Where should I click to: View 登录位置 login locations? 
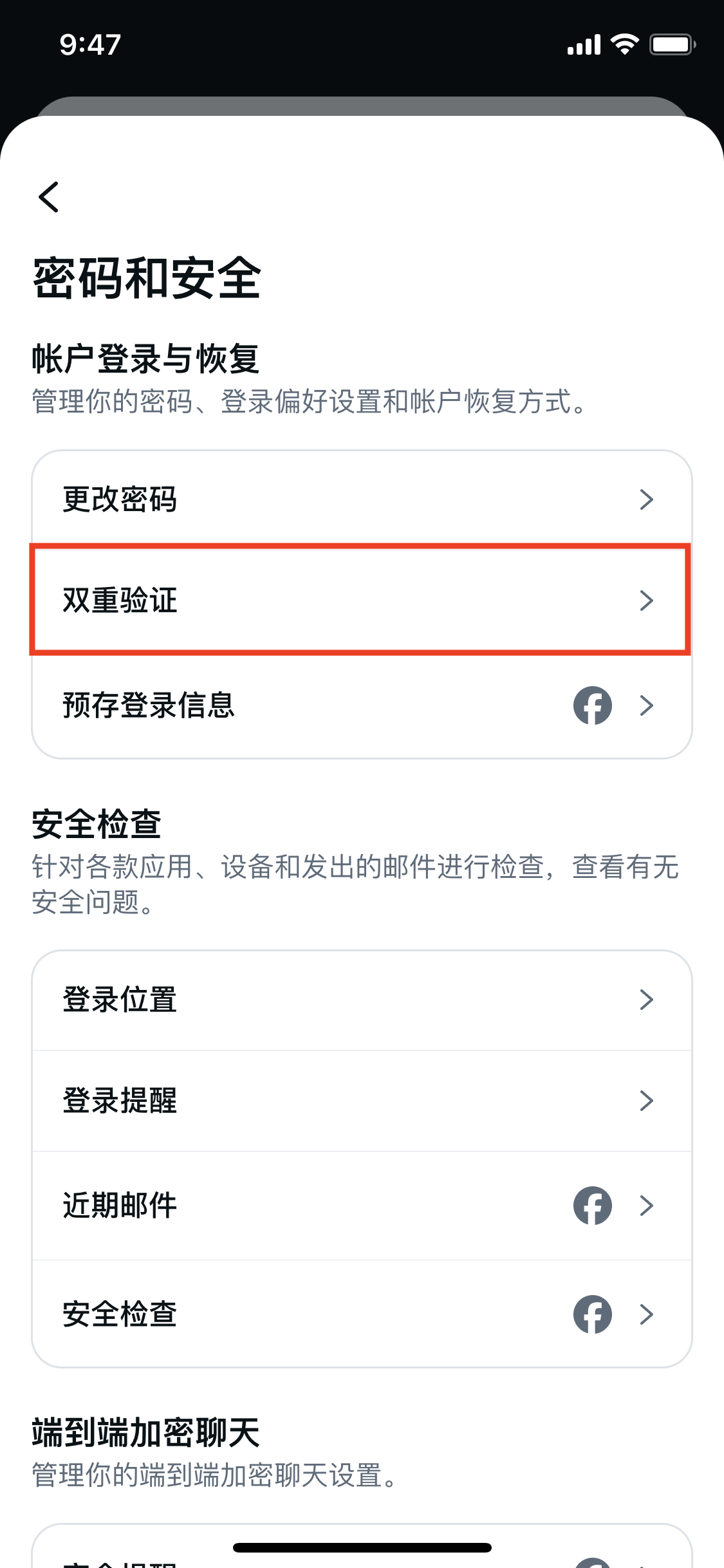pos(362,1000)
